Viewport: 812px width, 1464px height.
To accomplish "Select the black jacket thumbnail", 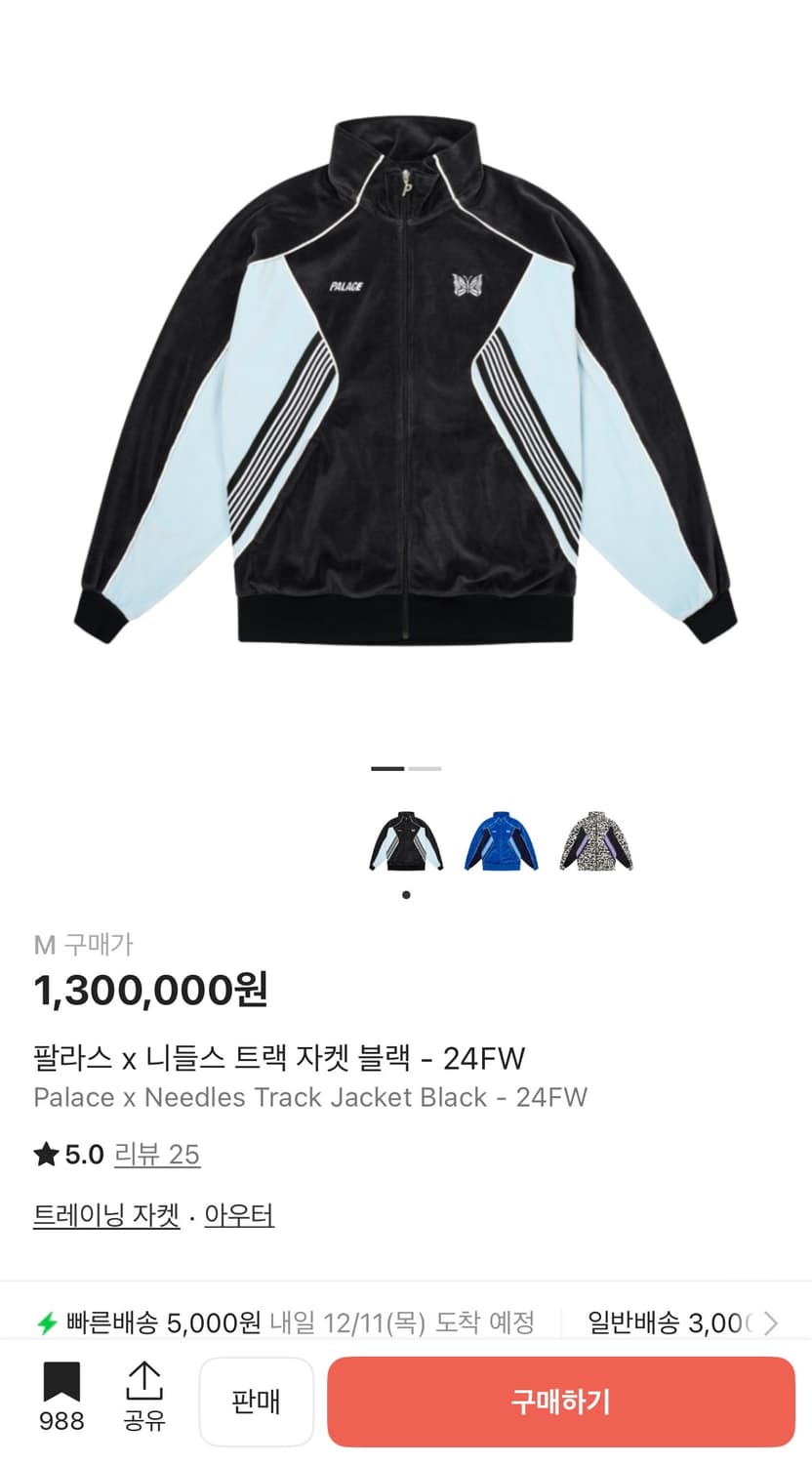I will pyautogui.click(x=406, y=841).
